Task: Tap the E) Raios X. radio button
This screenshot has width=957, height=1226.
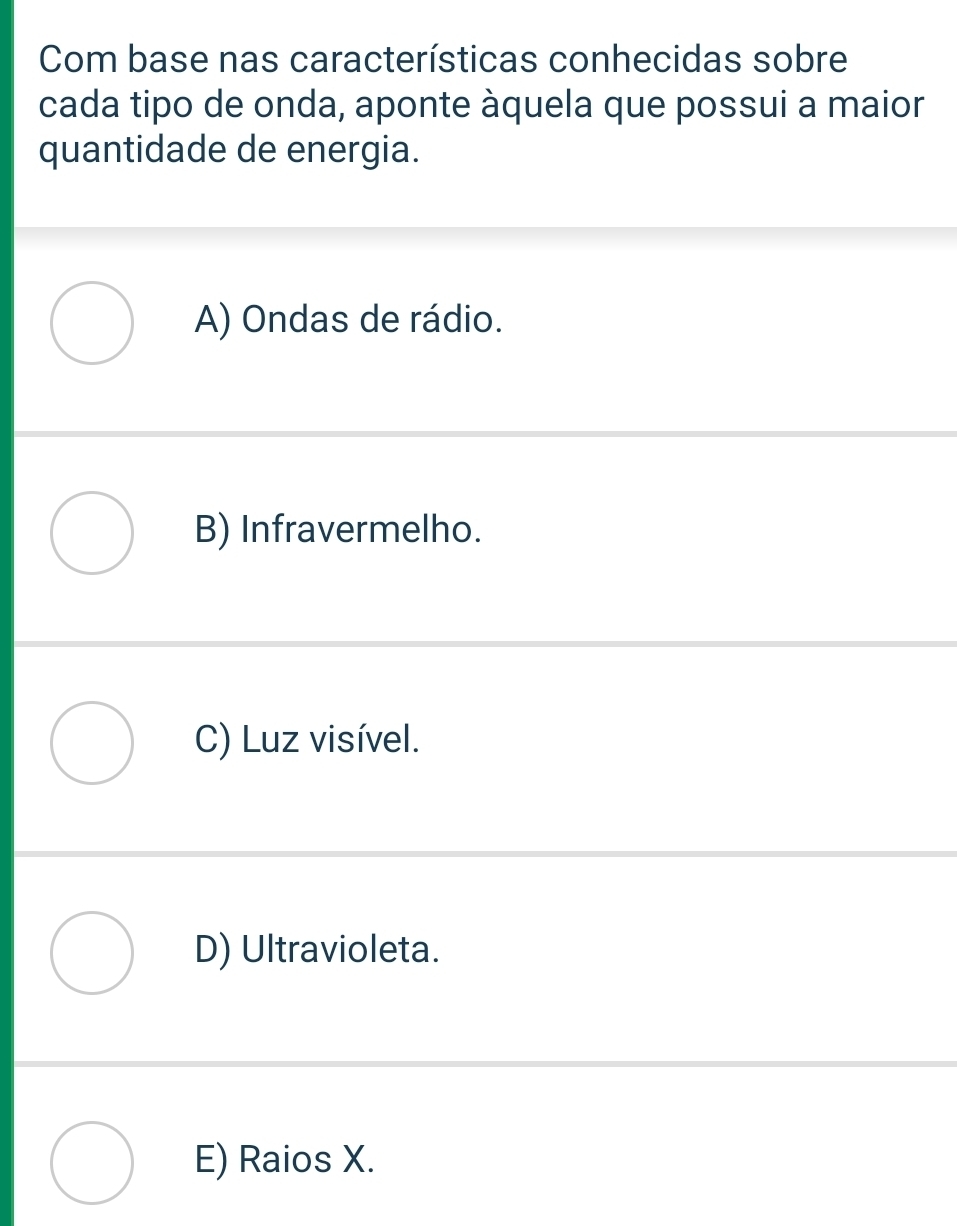Action: pos(92,1161)
